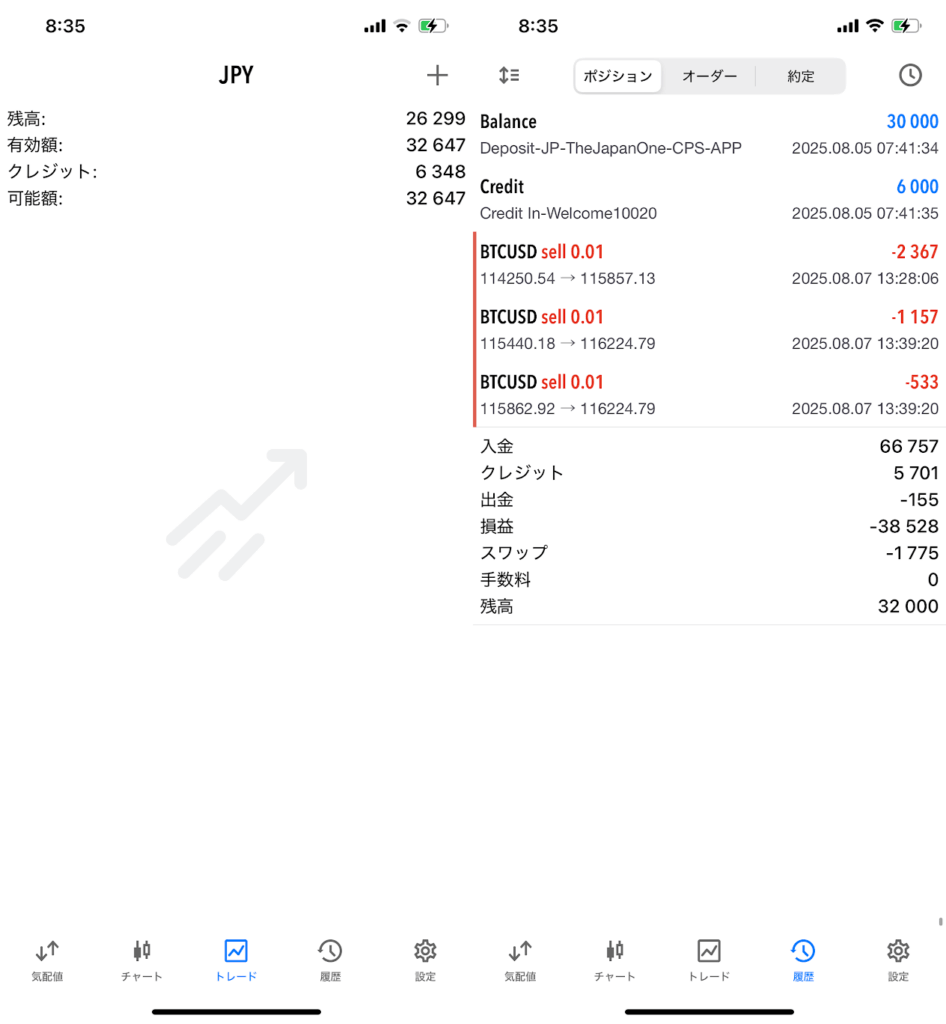
Task: Open the BTCUSD sell position with -533
Action: [708, 394]
